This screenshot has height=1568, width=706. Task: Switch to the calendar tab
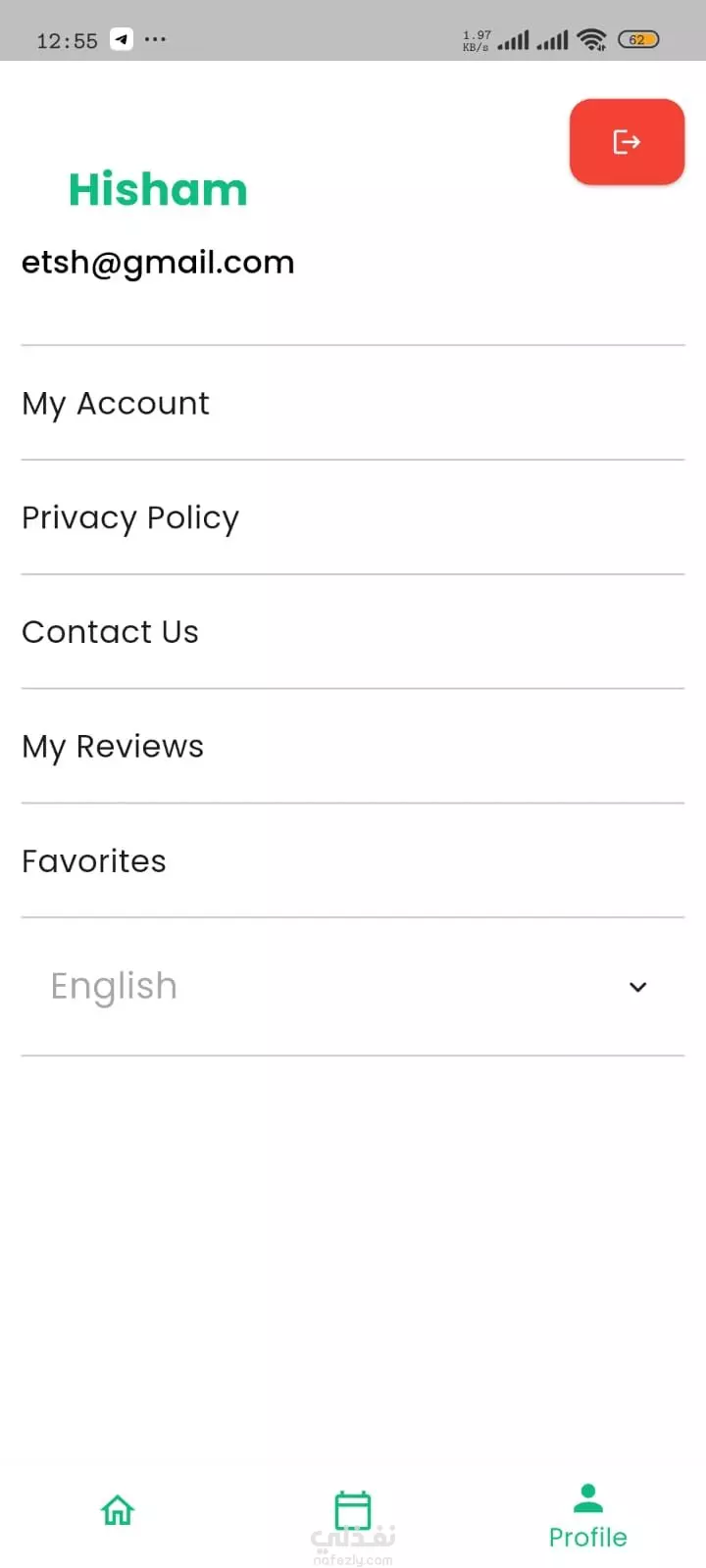click(x=353, y=1510)
